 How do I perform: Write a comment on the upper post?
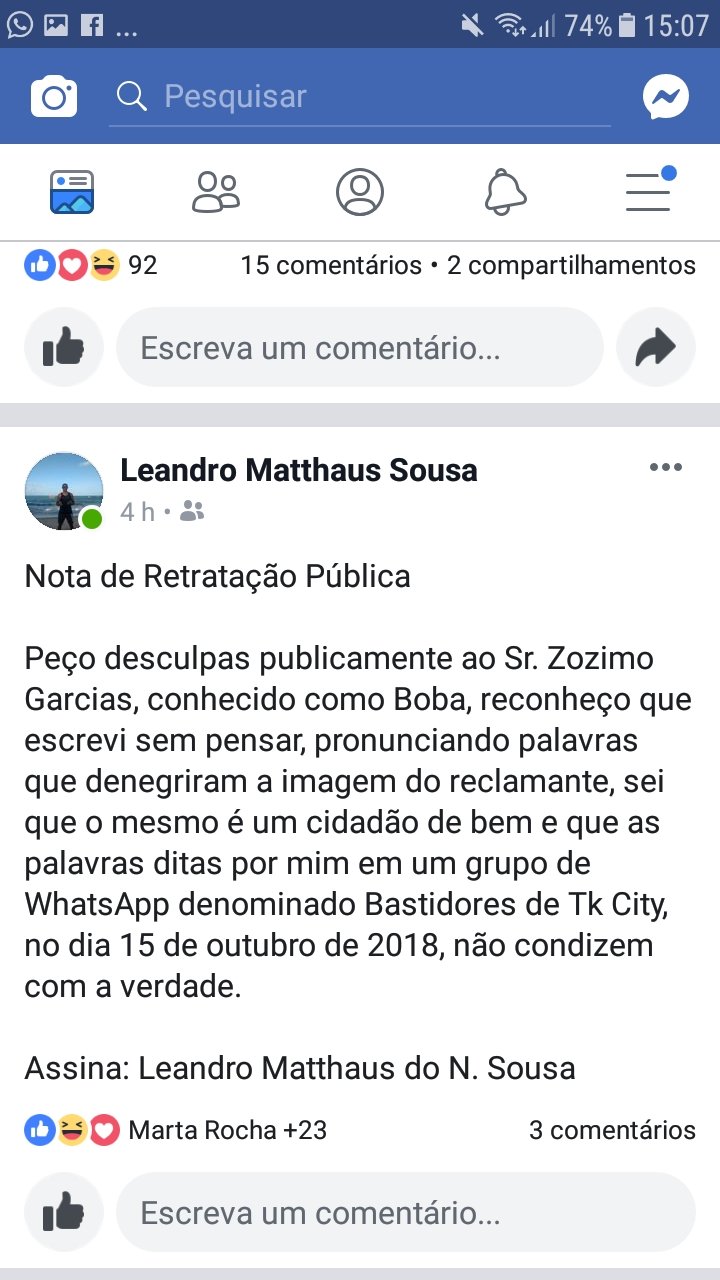[360, 348]
